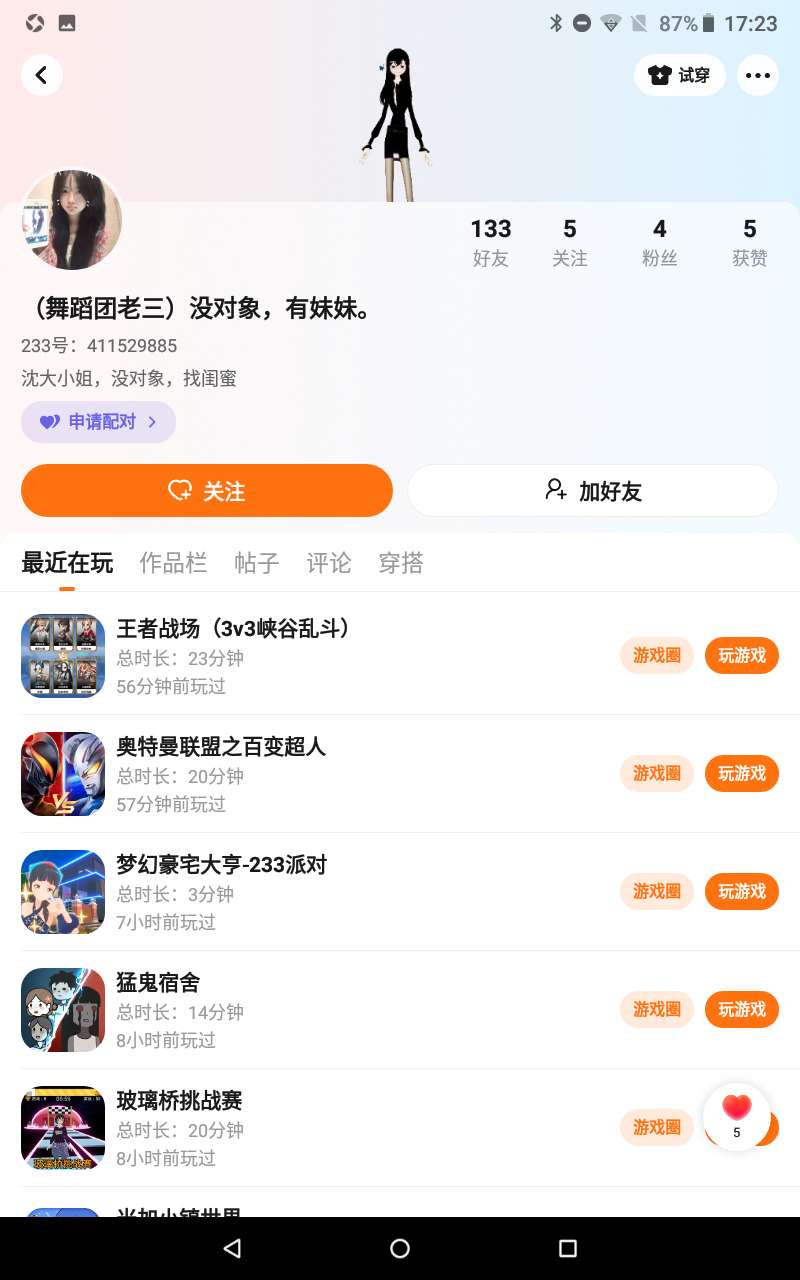Play 猛鬼宿舍 with 玩游戏 button
This screenshot has height=1280, width=800.
click(742, 1010)
